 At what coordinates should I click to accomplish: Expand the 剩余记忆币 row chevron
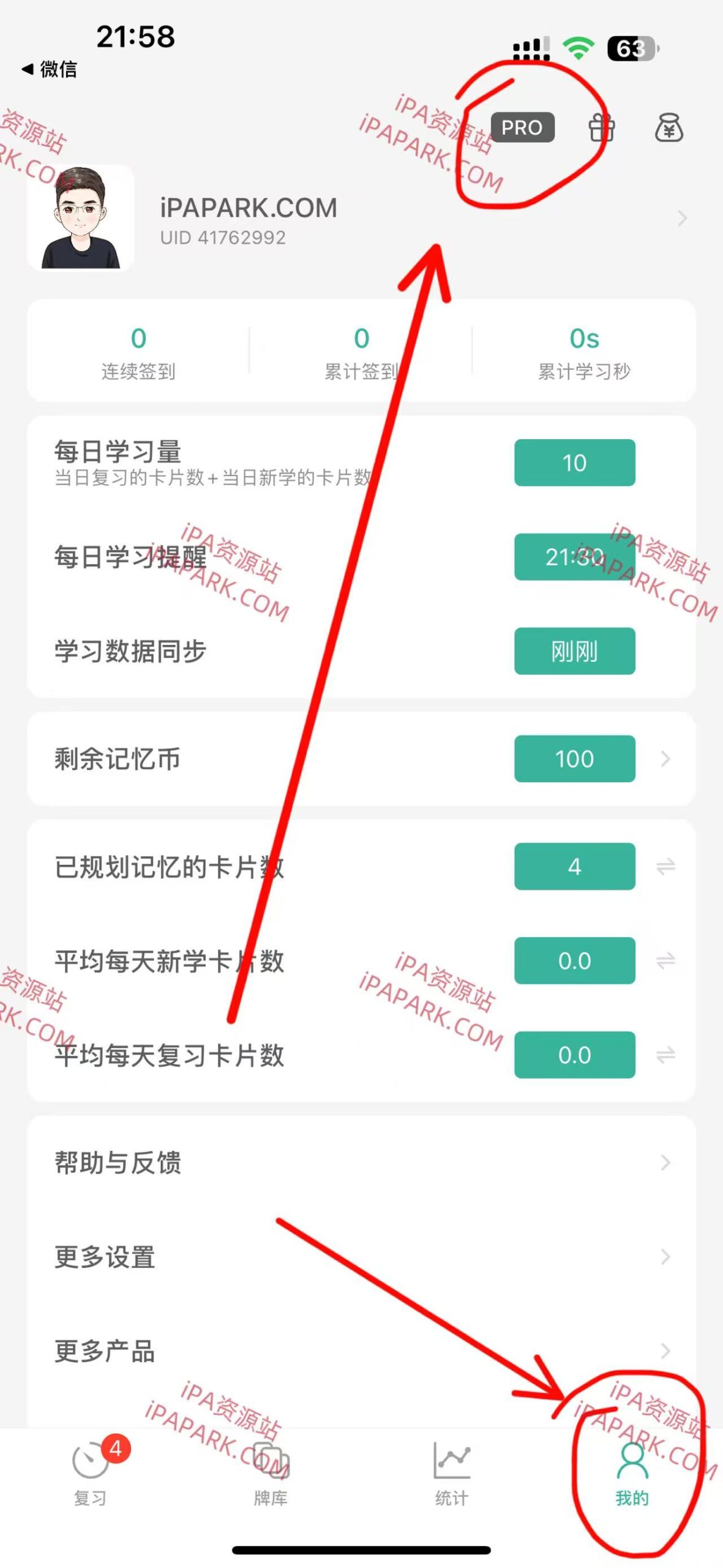click(x=665, y=759)
